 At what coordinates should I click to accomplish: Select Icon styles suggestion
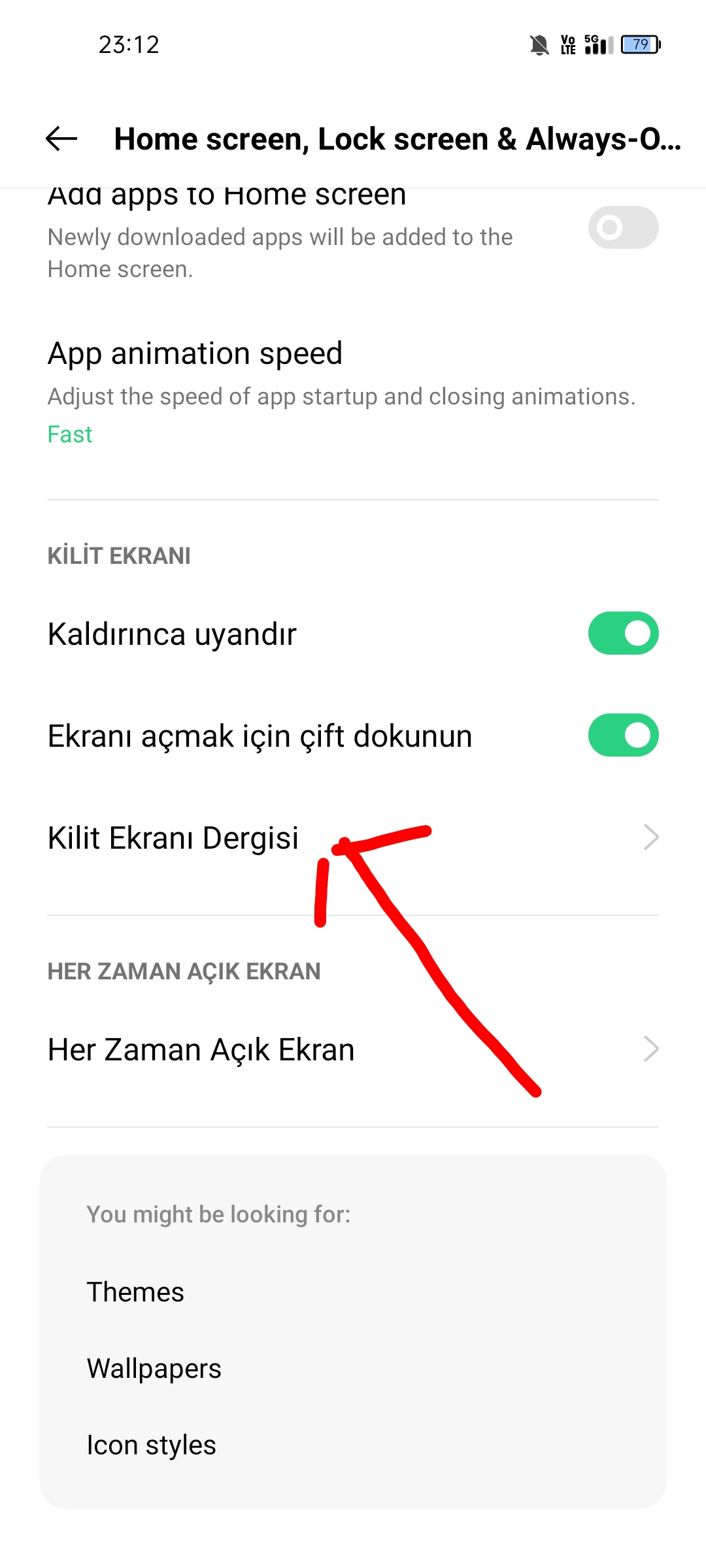152,1445
